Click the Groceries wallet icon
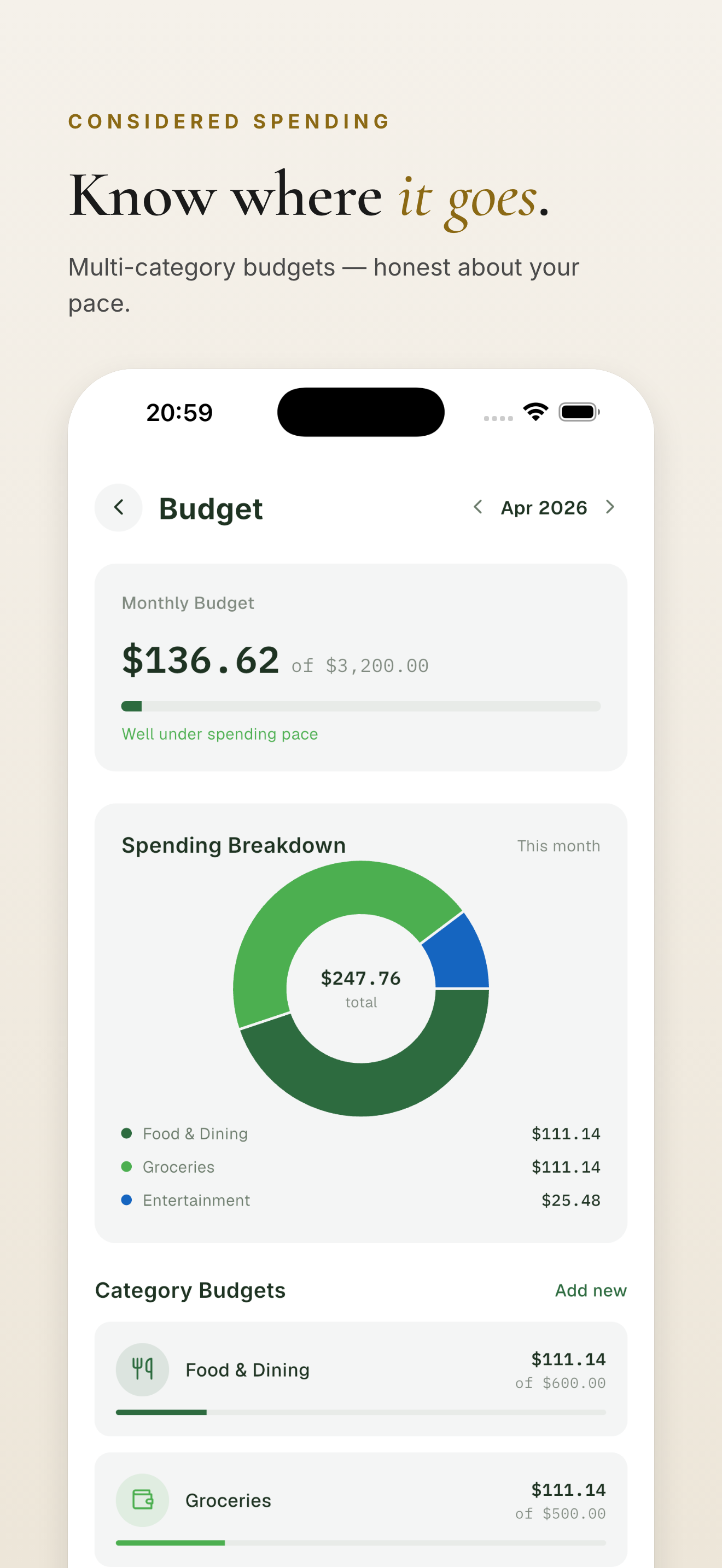The image size is (722, 1568). 142,1500
